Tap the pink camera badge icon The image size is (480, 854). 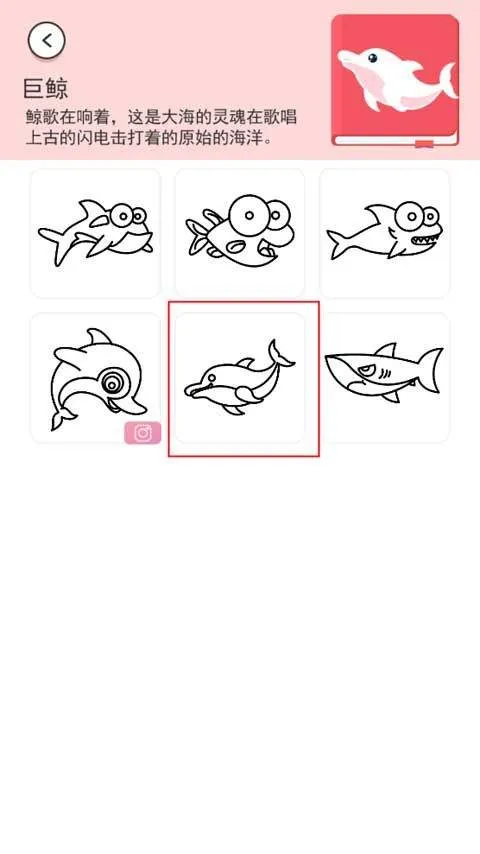[x=143, y=433]
